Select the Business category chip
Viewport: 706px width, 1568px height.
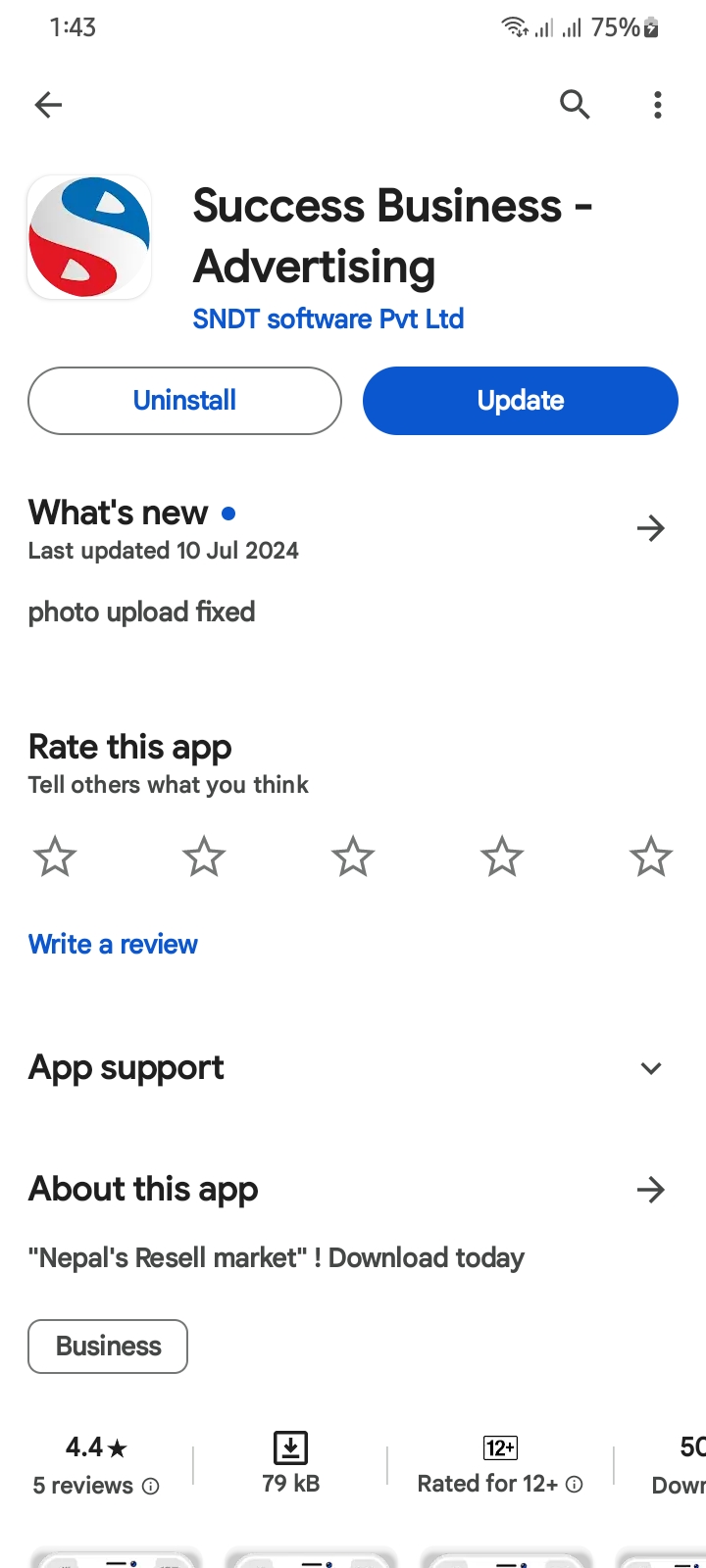click(x=108, y=1347)
